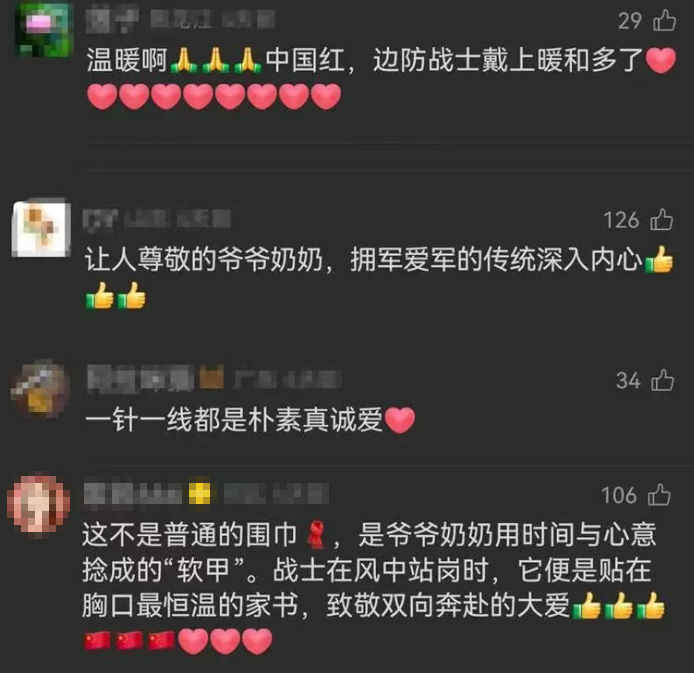Open avatar of the 让人尊敬的爷爷奶奶 commenter
This screenshot has width=694, height=673.
pyautogui.click(x=39, y=227)
